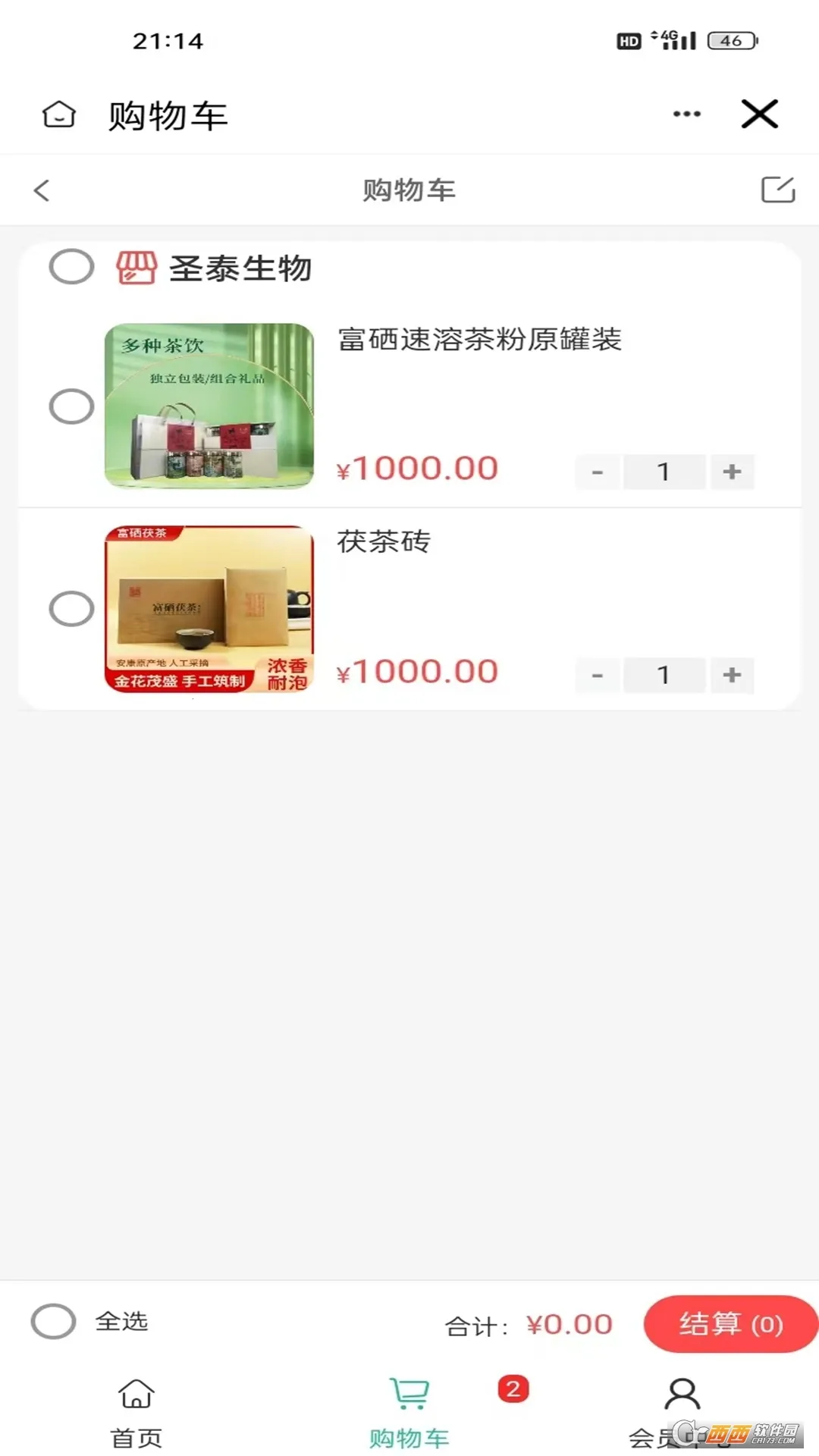Select the 茯茶砖 item

[71, 609]
